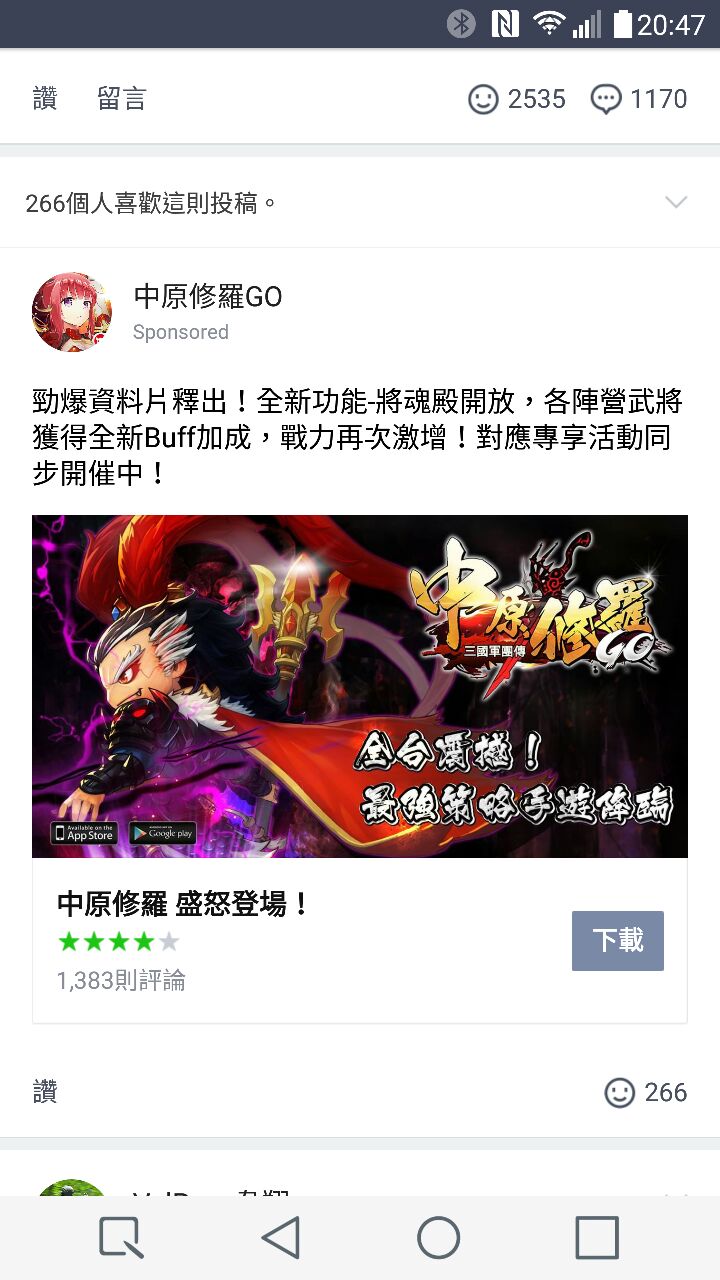Like the sponsored post with 讚
This screenshot has width=720, height=1280.
(45, 1092)
